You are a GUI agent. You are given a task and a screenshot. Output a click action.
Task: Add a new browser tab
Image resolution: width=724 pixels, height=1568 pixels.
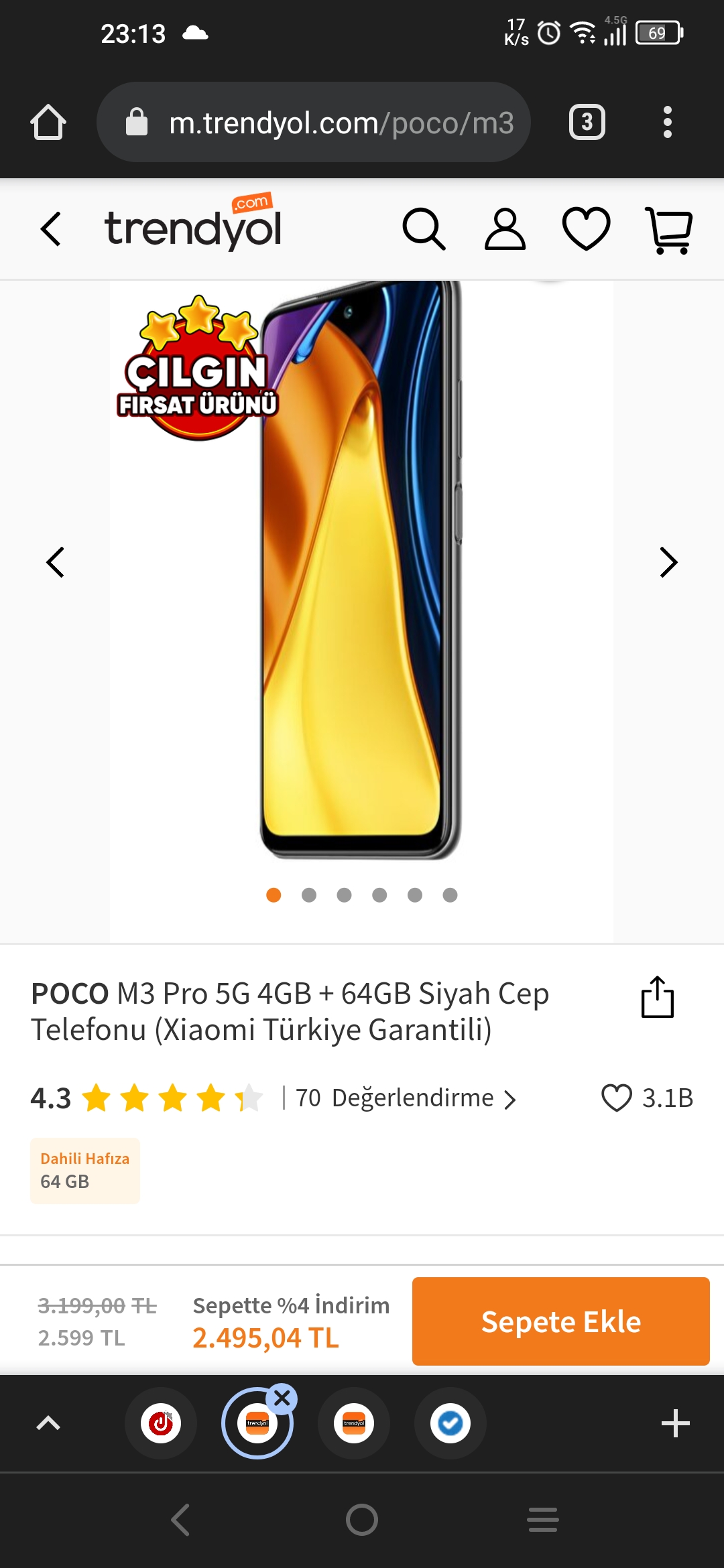675,1423
